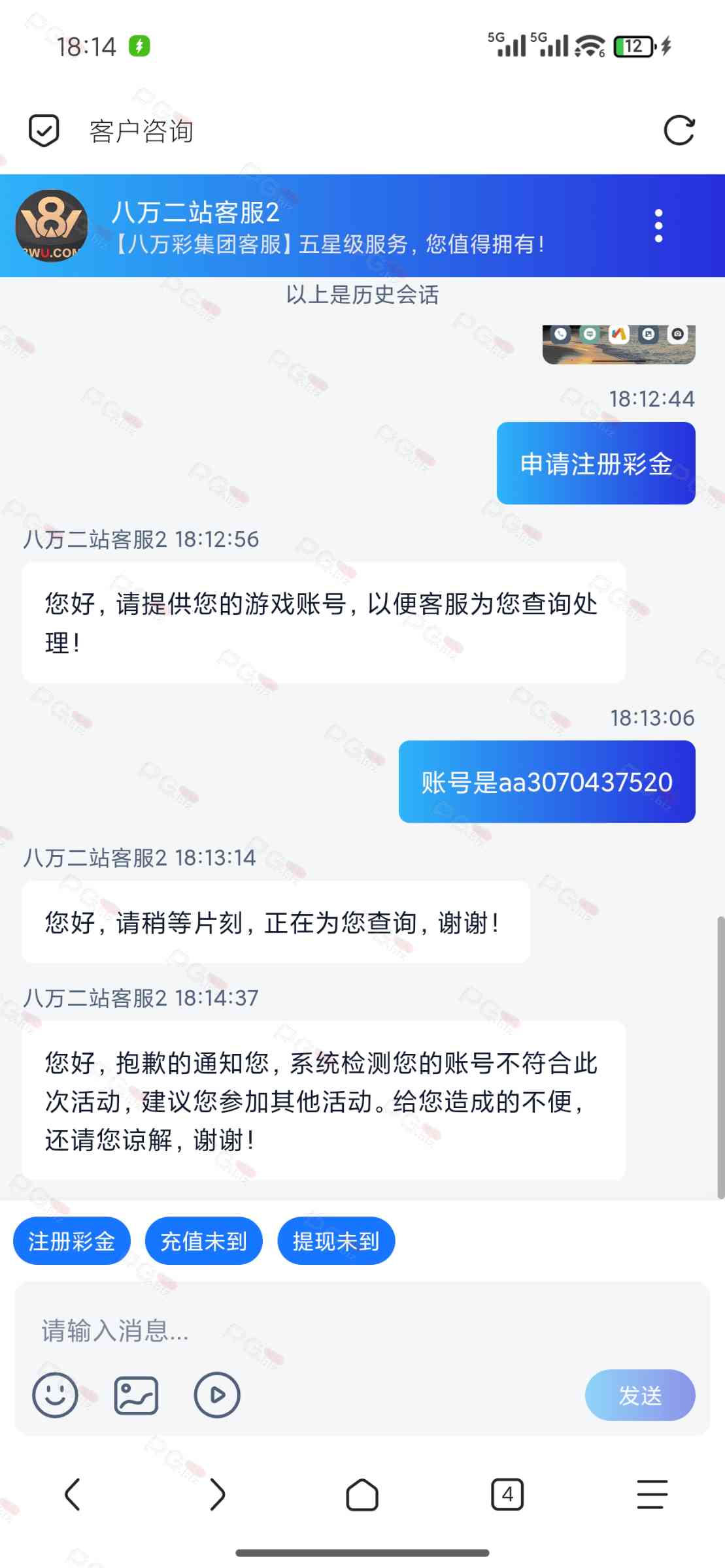Screen dimensions: 725x1568
Task: Select the 充值未到 quick reply chip
Action: click(x=203, y=1241)
